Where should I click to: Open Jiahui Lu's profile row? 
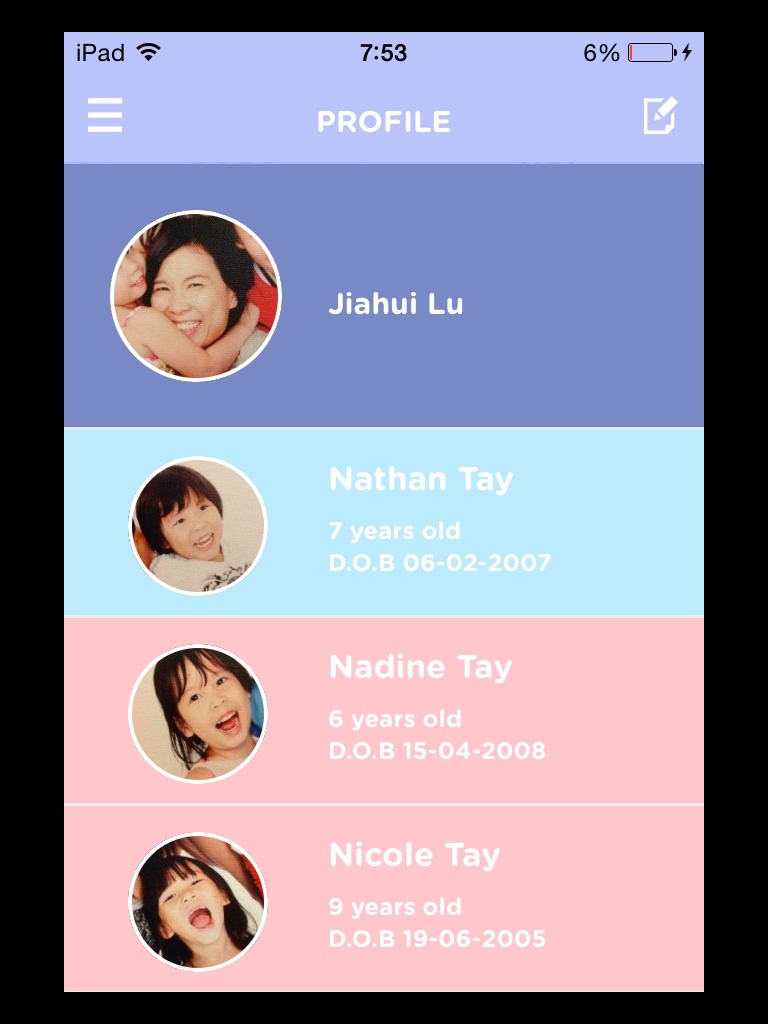pyautogui.click(x=395, y=304)
